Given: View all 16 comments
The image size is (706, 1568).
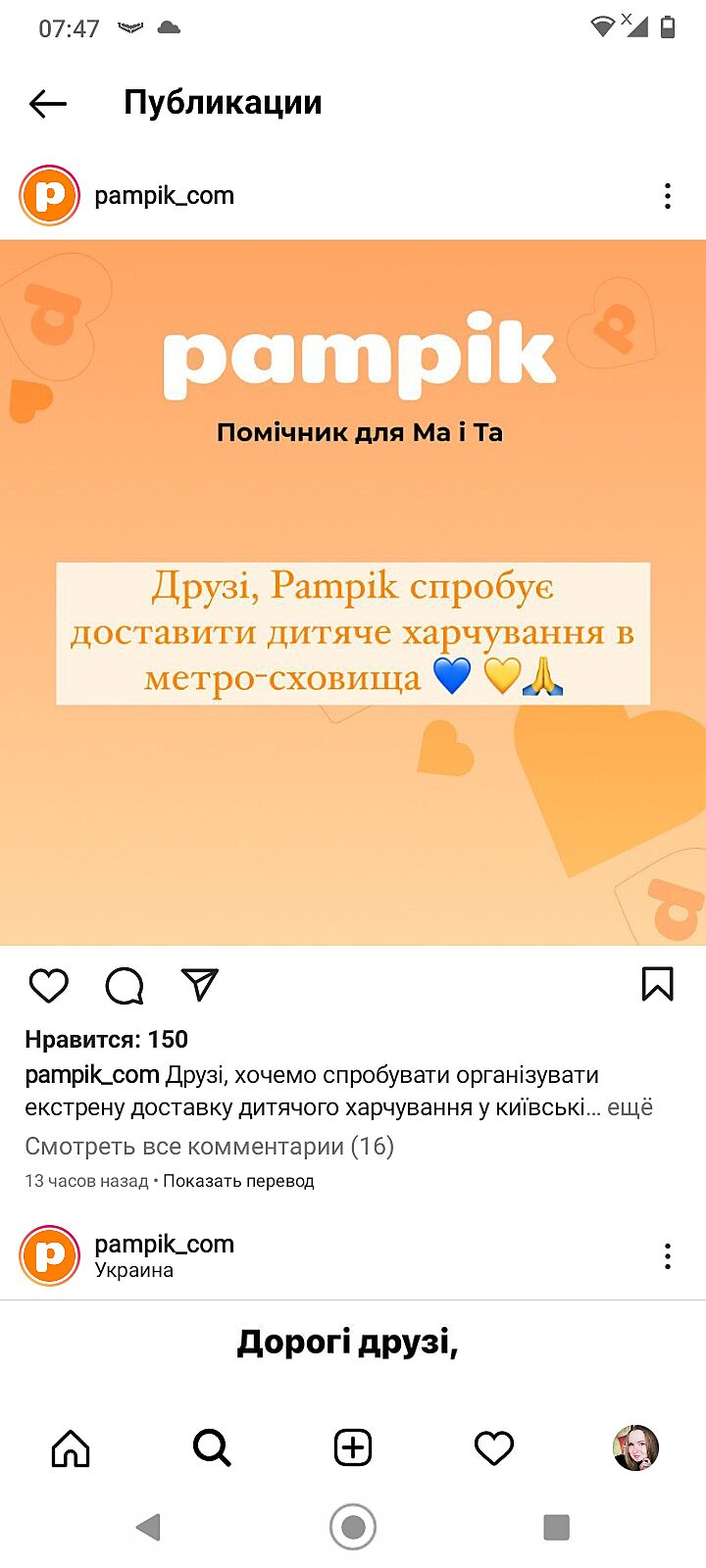Looking at the screenshot, I should click(x=209, y=1146).
